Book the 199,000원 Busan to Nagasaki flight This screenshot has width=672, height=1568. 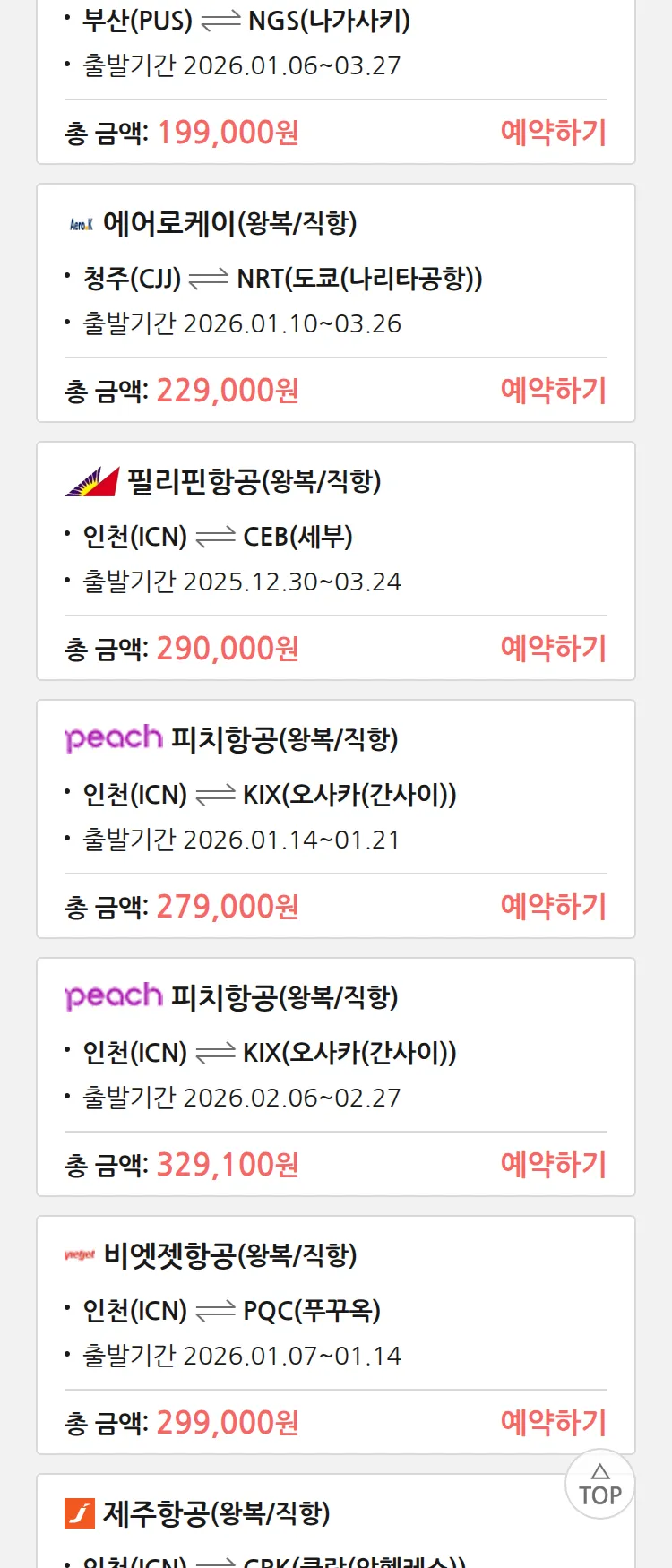click(553, 133)
